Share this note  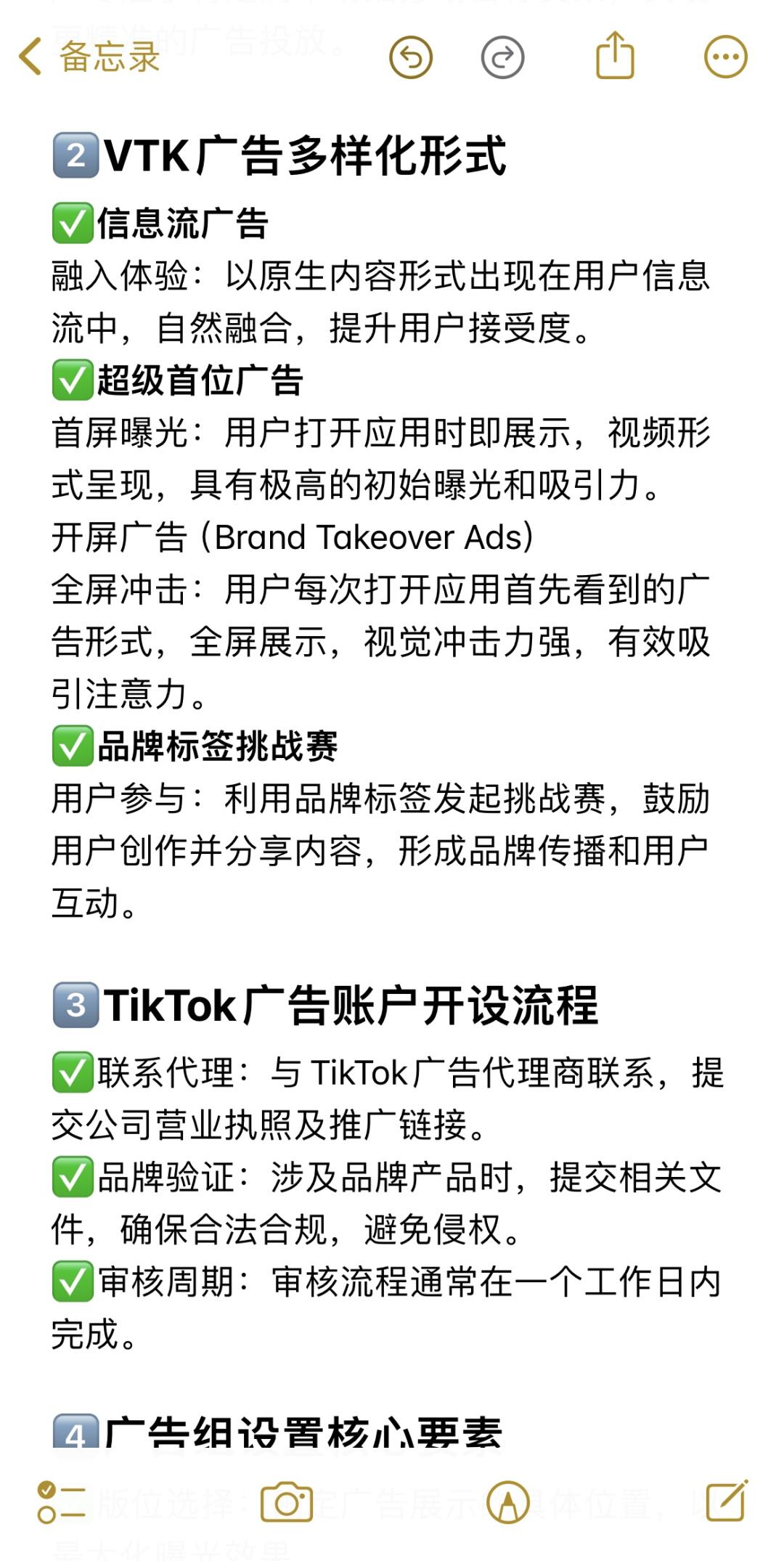click(x=615, y=55)
